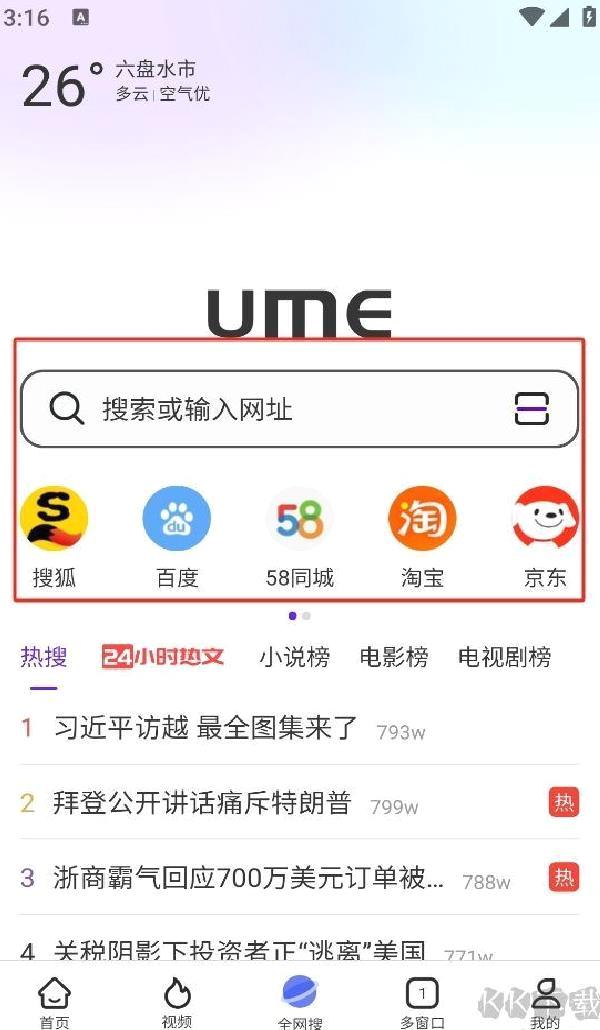Select the 热搜 tab
600x1030 pixels.
pos(44,657)
